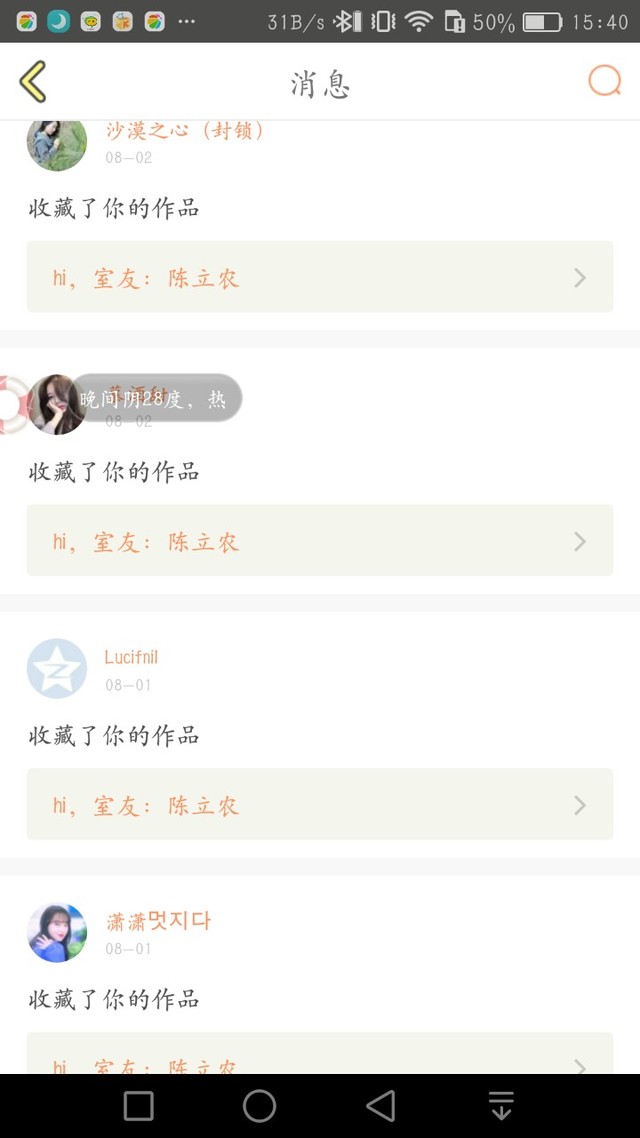Open the work card under Lucifnil's notification
640x1138 pixels.
tap(319, 805)
